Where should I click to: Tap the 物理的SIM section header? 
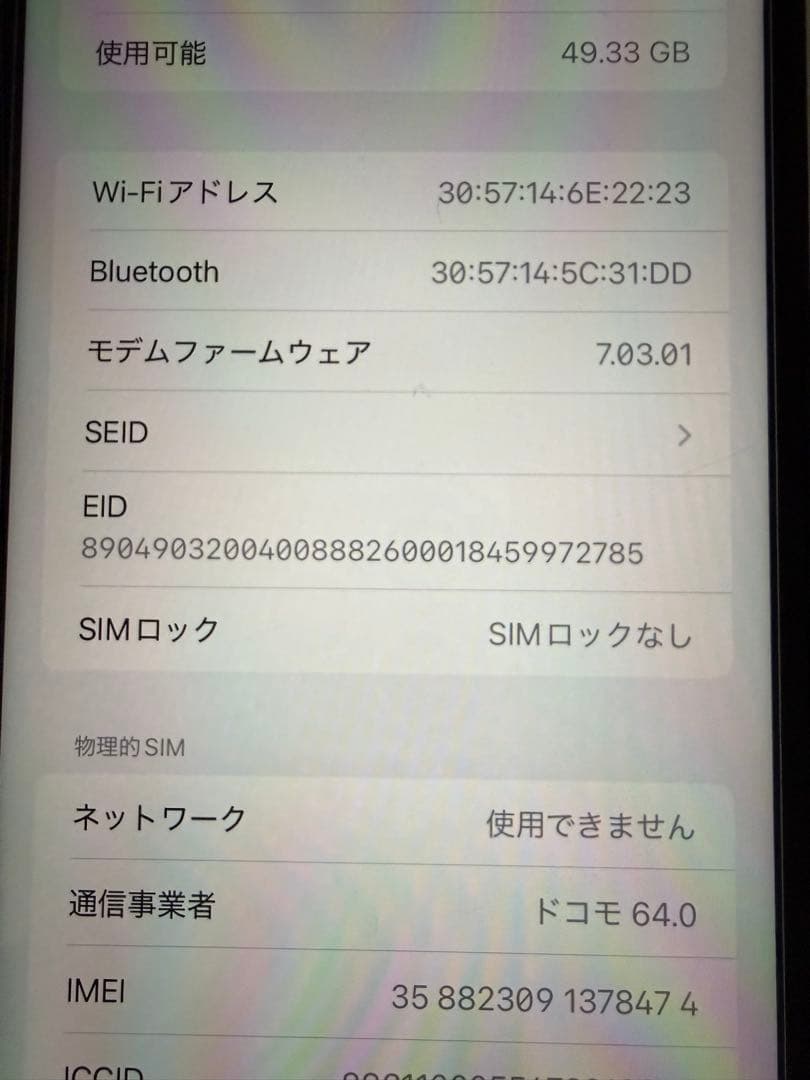tap(130, 745)
